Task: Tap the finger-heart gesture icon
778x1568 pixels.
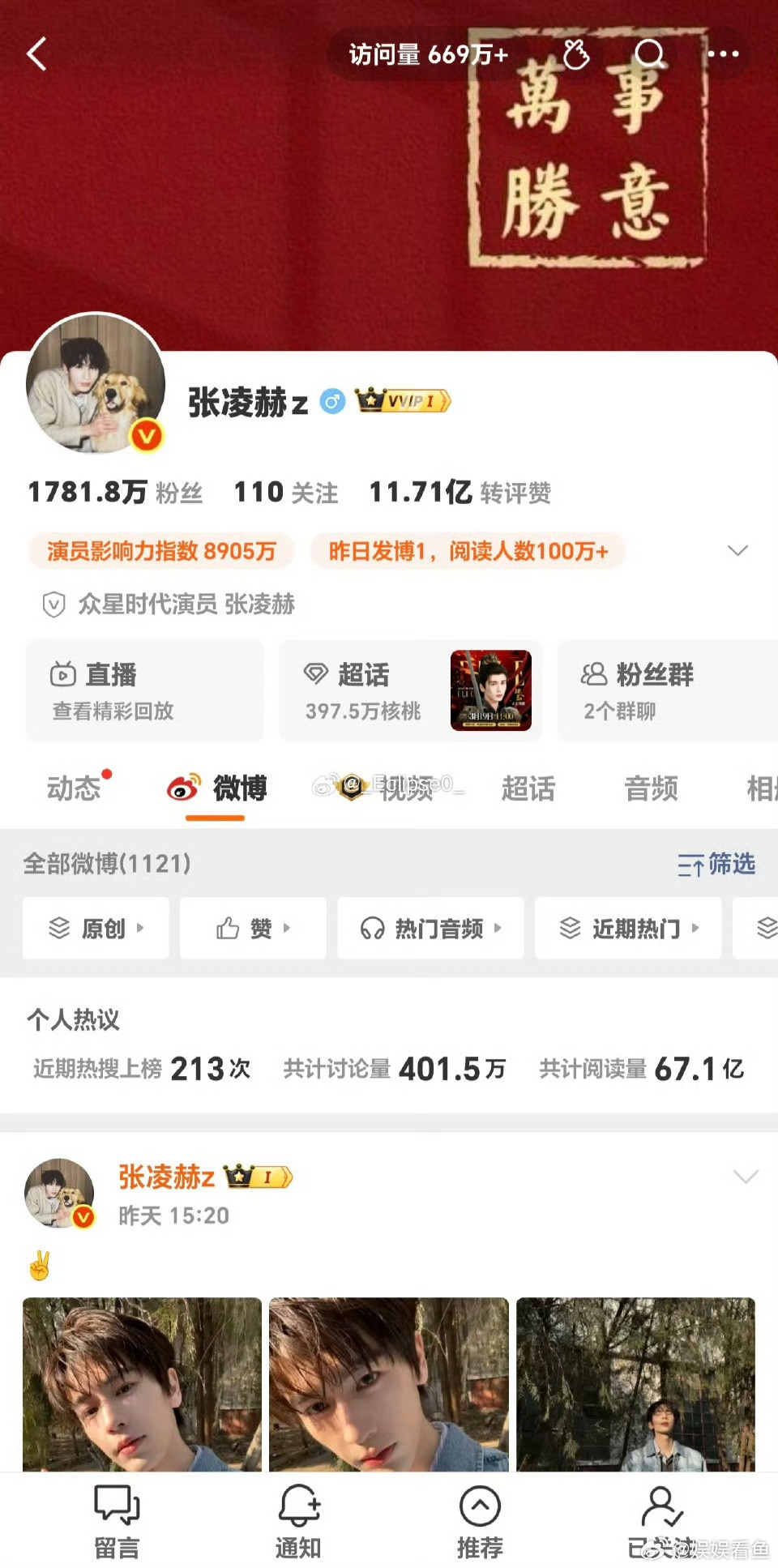Action: (576, 54)
